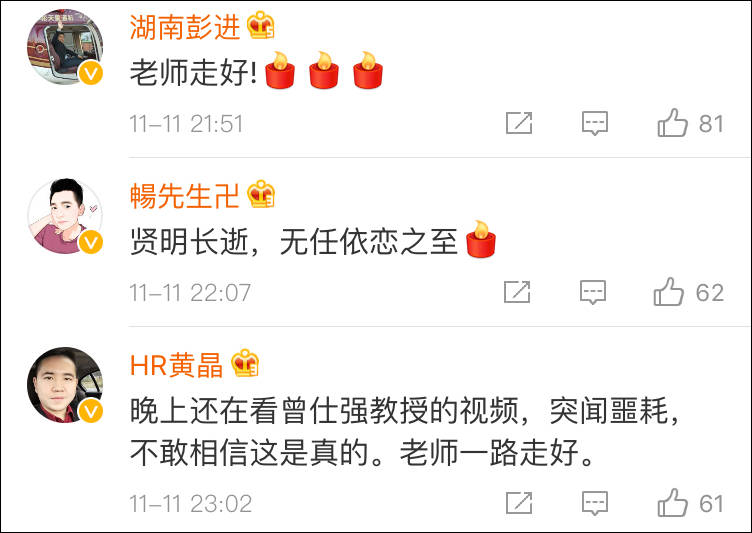Screen dimensions: 752x533
Task: Like 暢先生卍's comment
Action: (670, 293)
